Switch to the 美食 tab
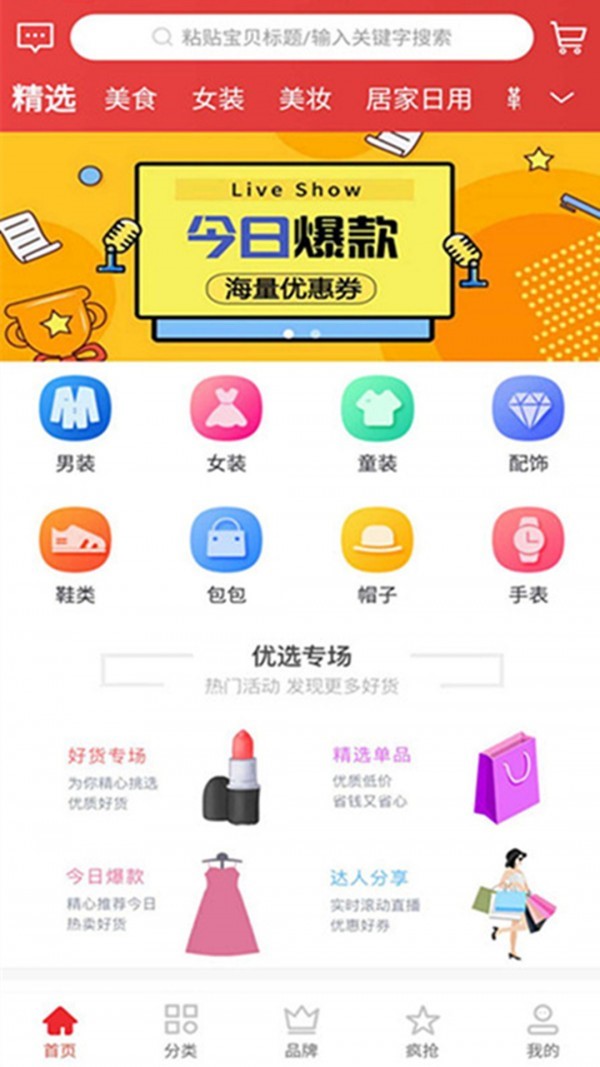Screen dimensions: 600x1067 coord(131,99)
